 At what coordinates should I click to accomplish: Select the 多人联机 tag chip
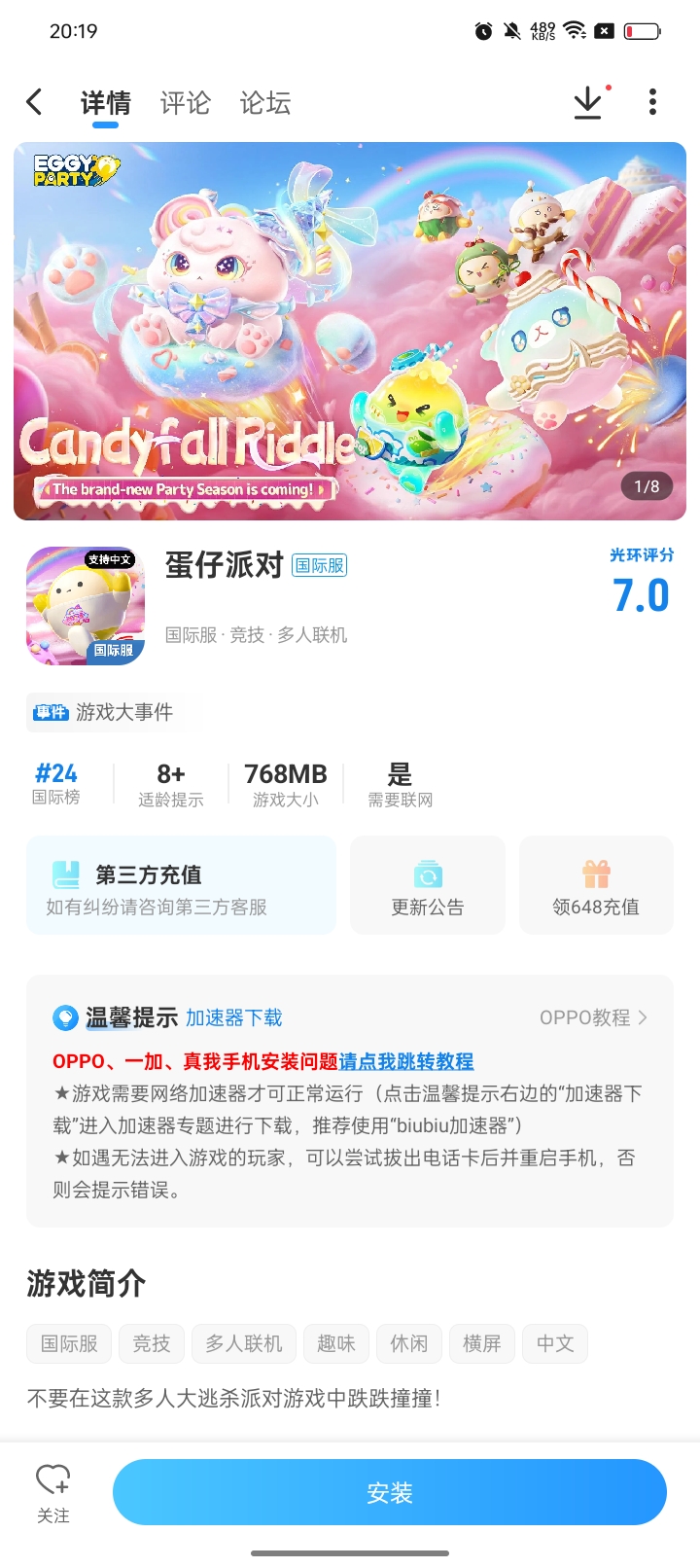[244, 1343]
